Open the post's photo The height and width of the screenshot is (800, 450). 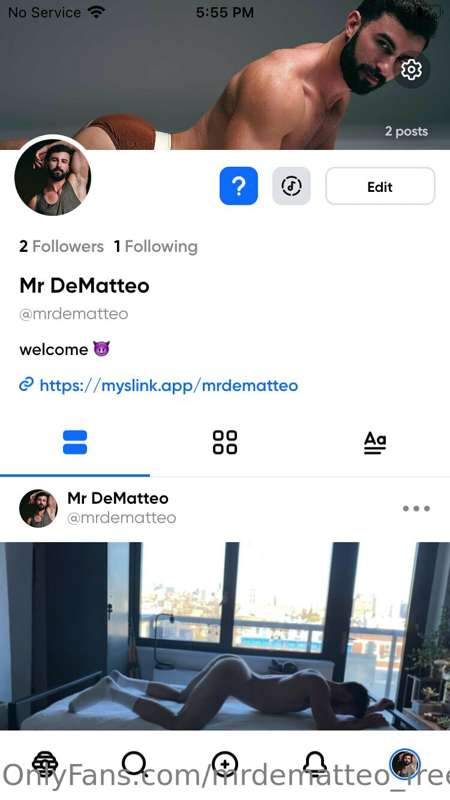coord(225,636)
